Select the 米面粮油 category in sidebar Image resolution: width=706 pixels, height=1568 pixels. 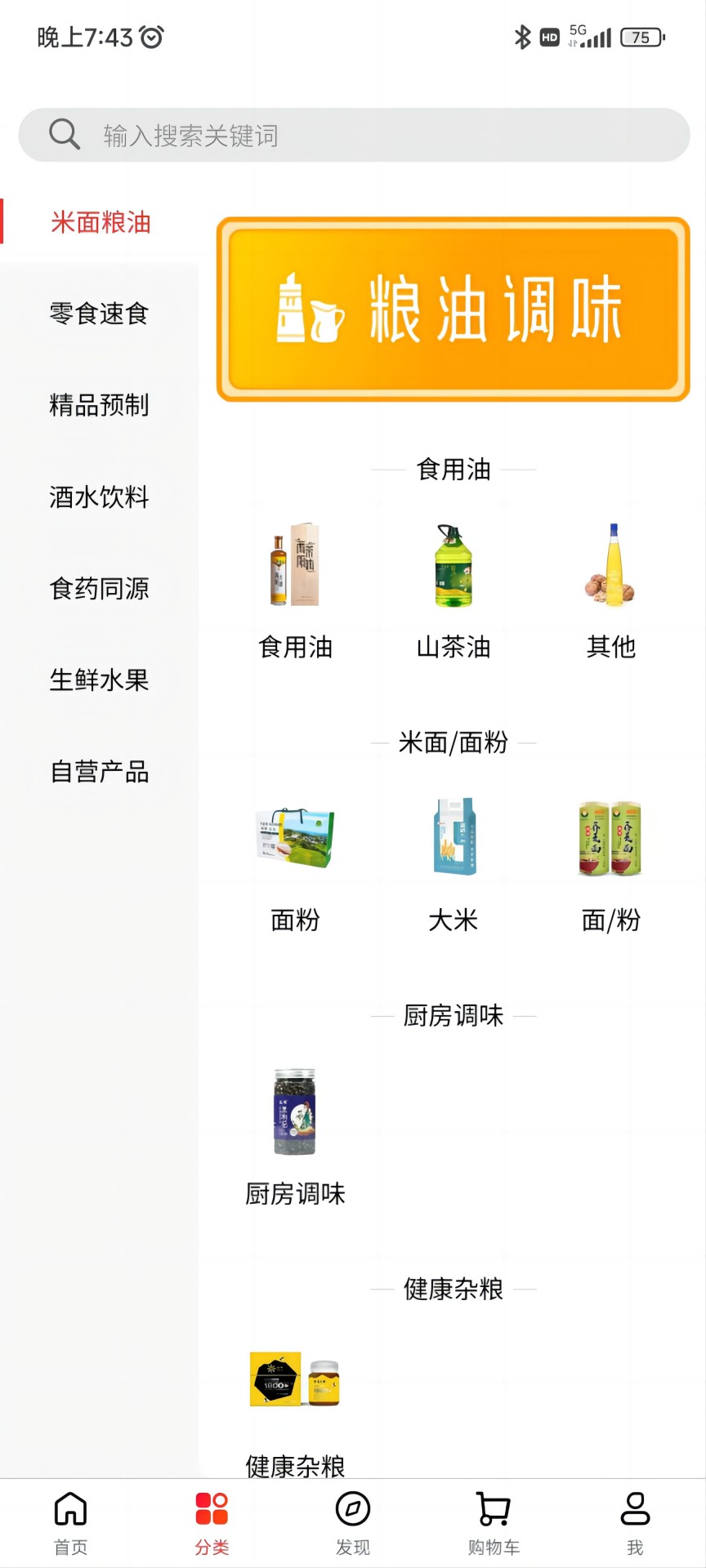tap(99, 223)
